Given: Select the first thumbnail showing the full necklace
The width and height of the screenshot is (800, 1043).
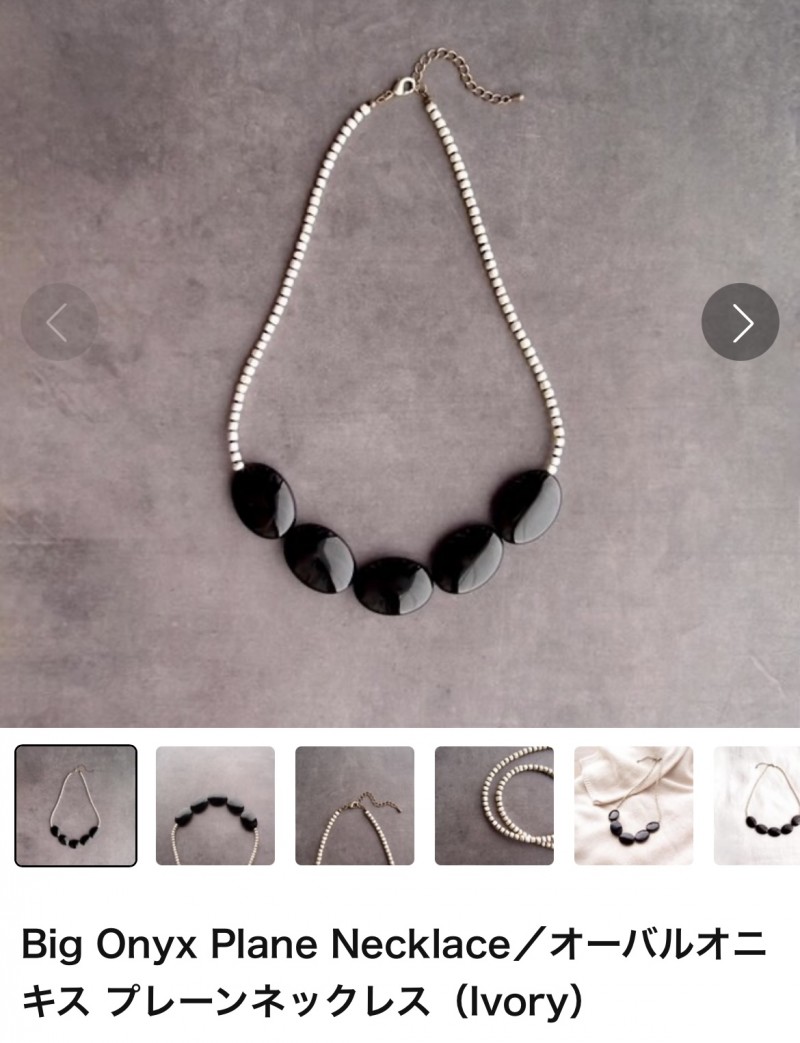Looking at the screenshot, I should coord(76,805).
